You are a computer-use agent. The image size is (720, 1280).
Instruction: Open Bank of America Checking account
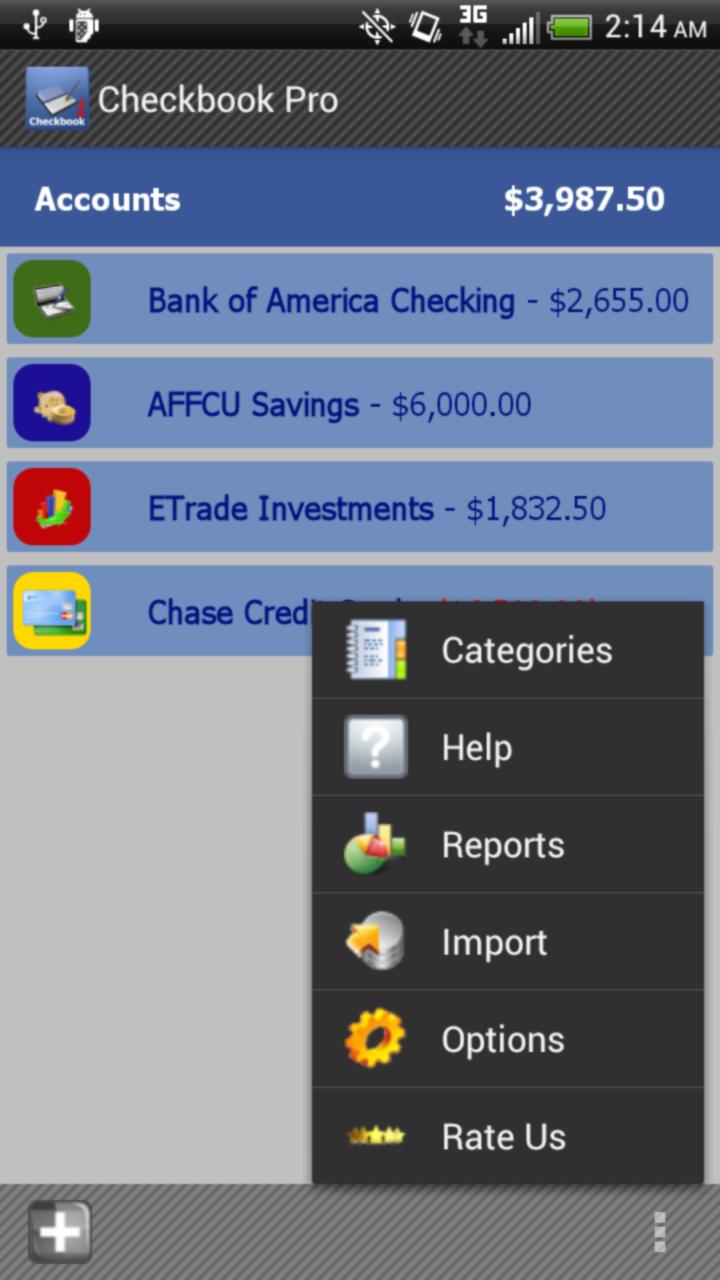[360, 300]
